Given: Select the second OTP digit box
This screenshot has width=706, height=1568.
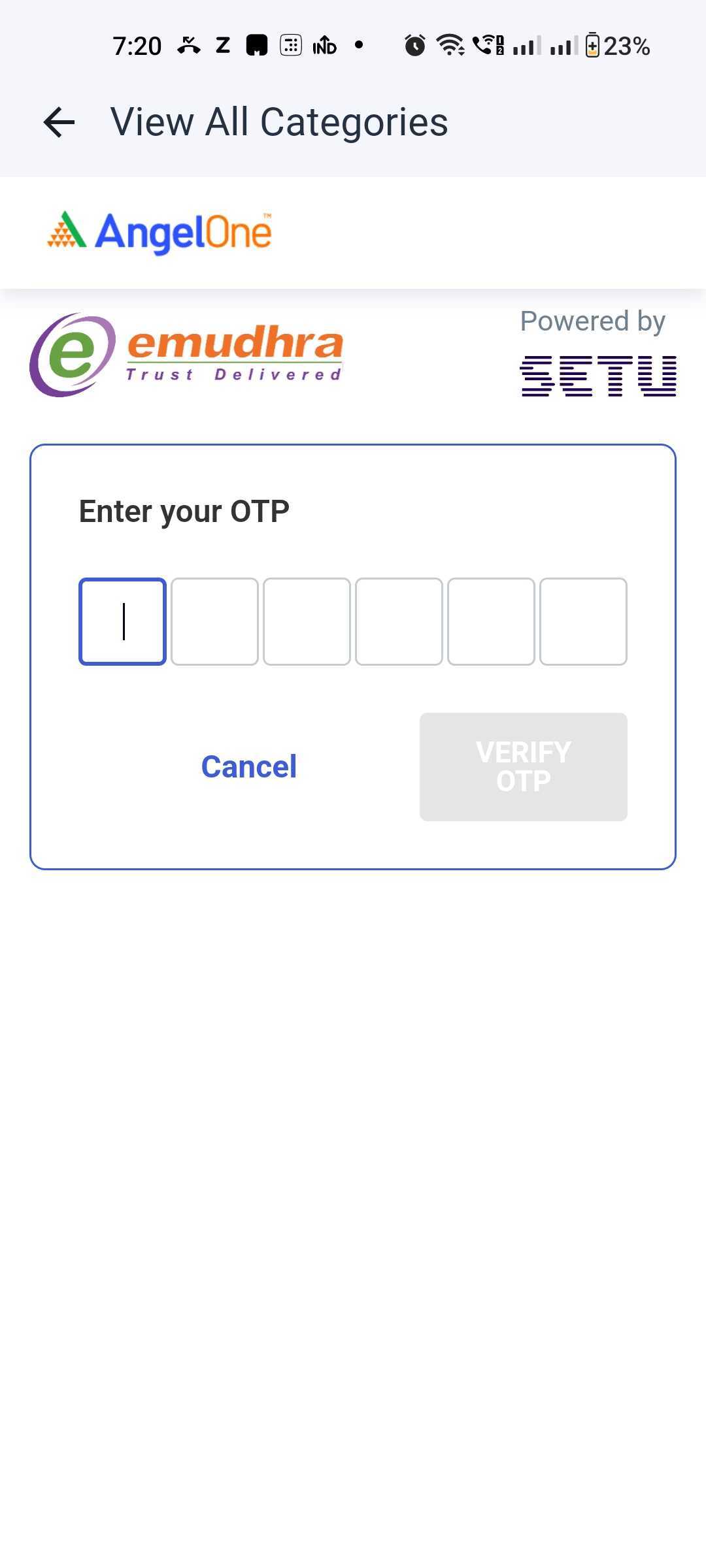Looking at the screenshot, I should pos(214,621).
